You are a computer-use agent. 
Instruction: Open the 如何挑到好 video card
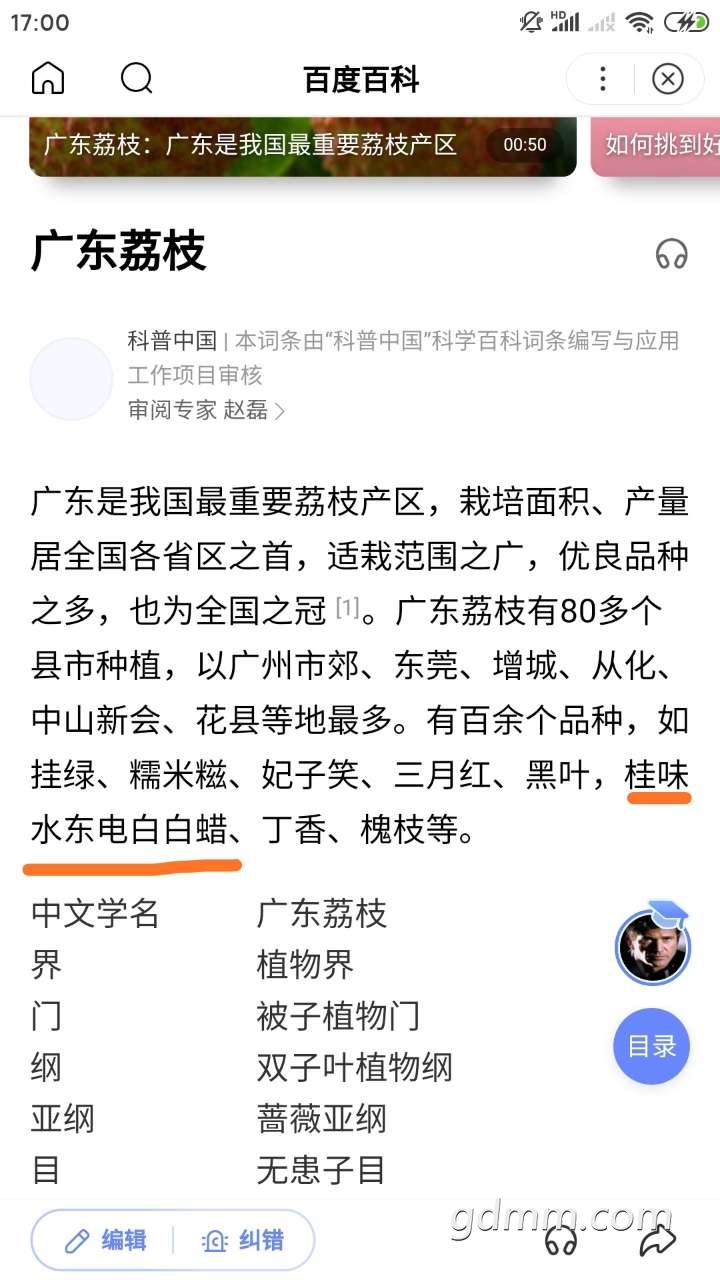click(658, 146)
